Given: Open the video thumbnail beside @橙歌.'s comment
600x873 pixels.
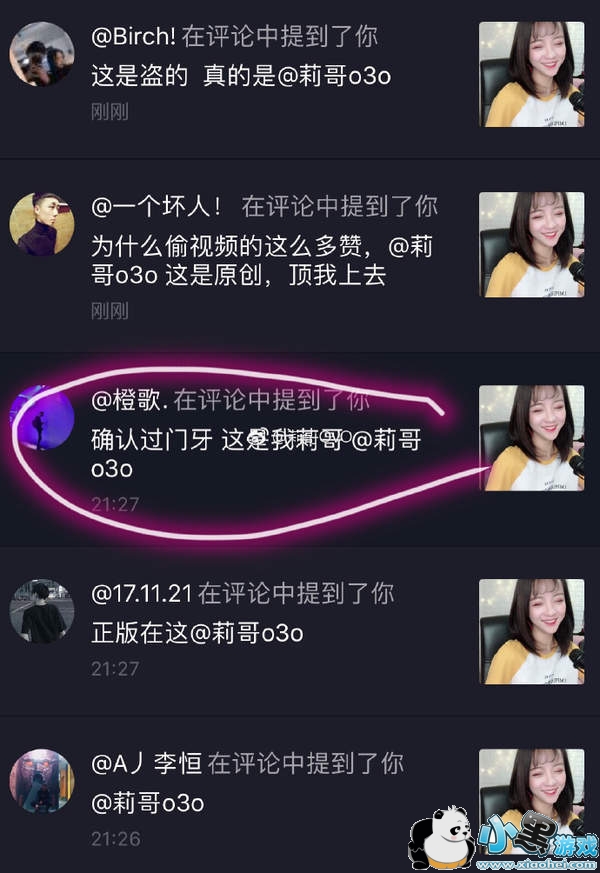Looking at the screenshot, I should 532,438.
